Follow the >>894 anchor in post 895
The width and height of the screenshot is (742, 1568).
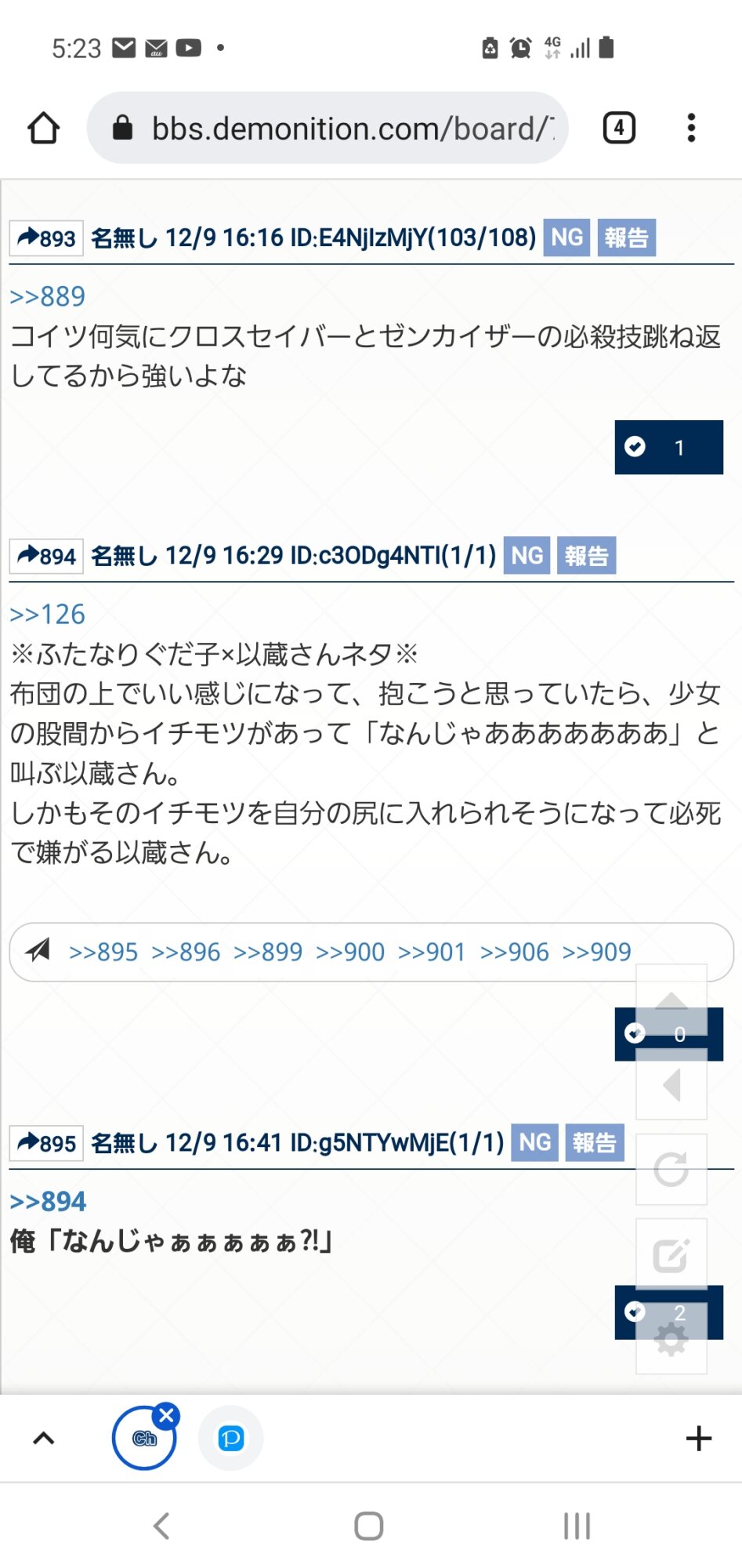point(48,1201)
